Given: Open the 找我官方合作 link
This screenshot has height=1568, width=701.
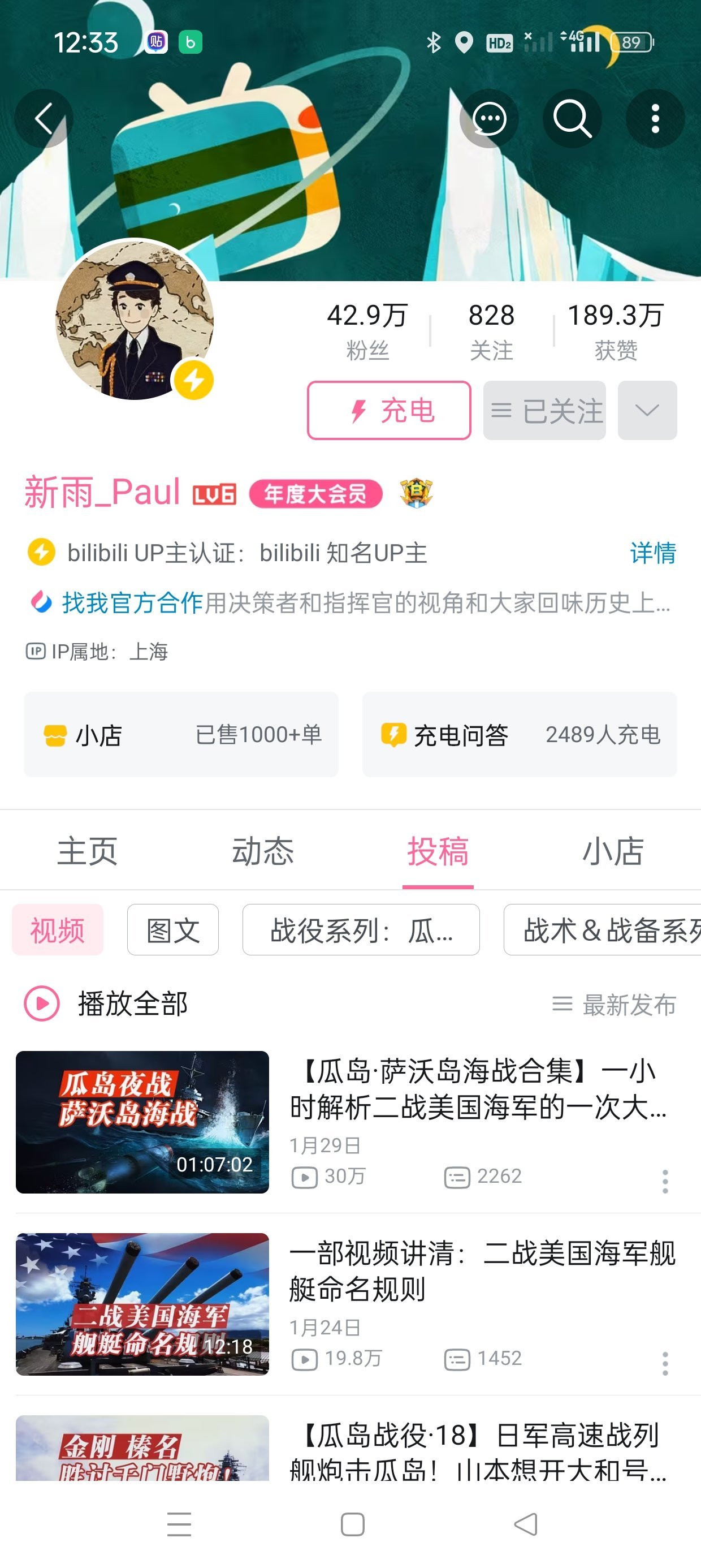Looking at the screenshot, I should (x=132, y=602).
